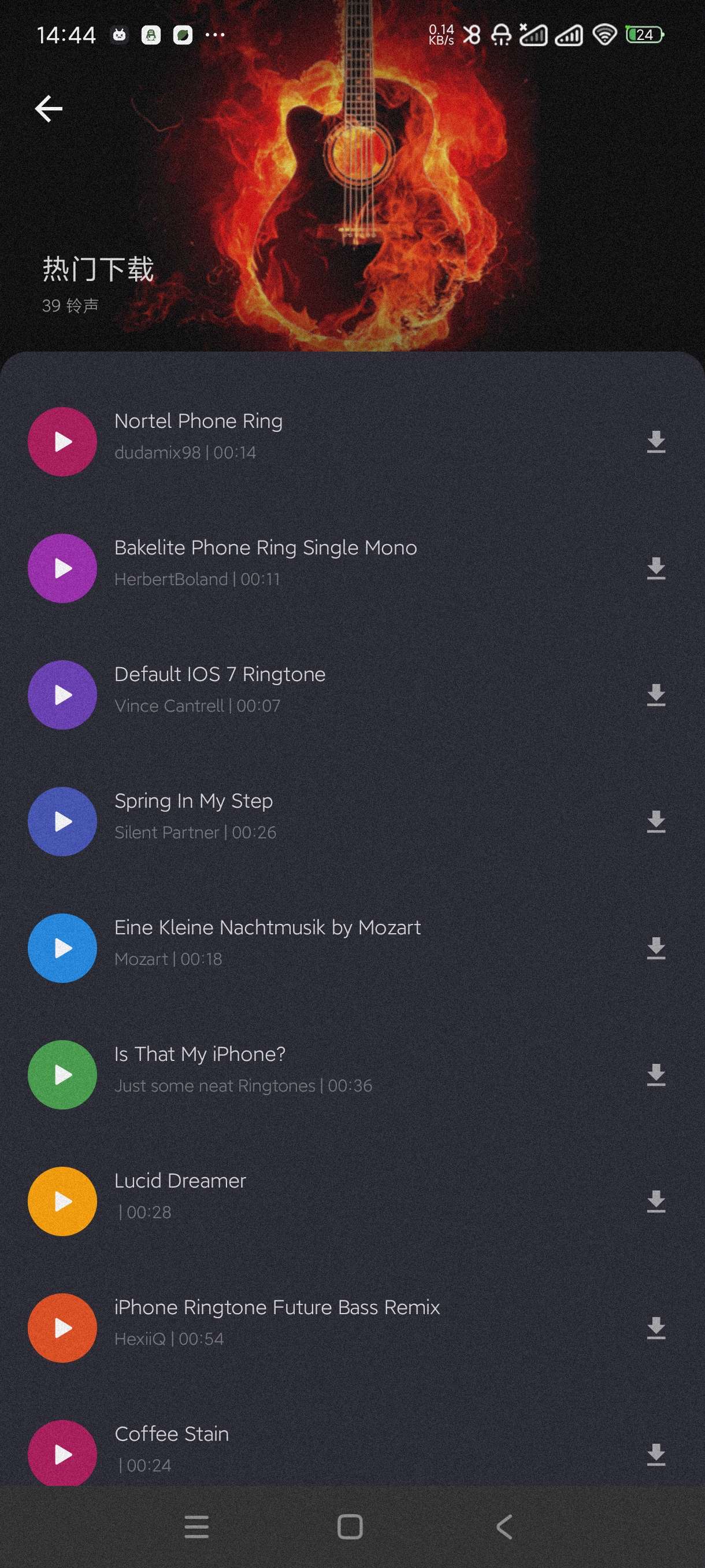The image size is (705, 1568).
Task: Play iPhone Ringtone Future Bass Remix
Action: (x=62, y=1327)
